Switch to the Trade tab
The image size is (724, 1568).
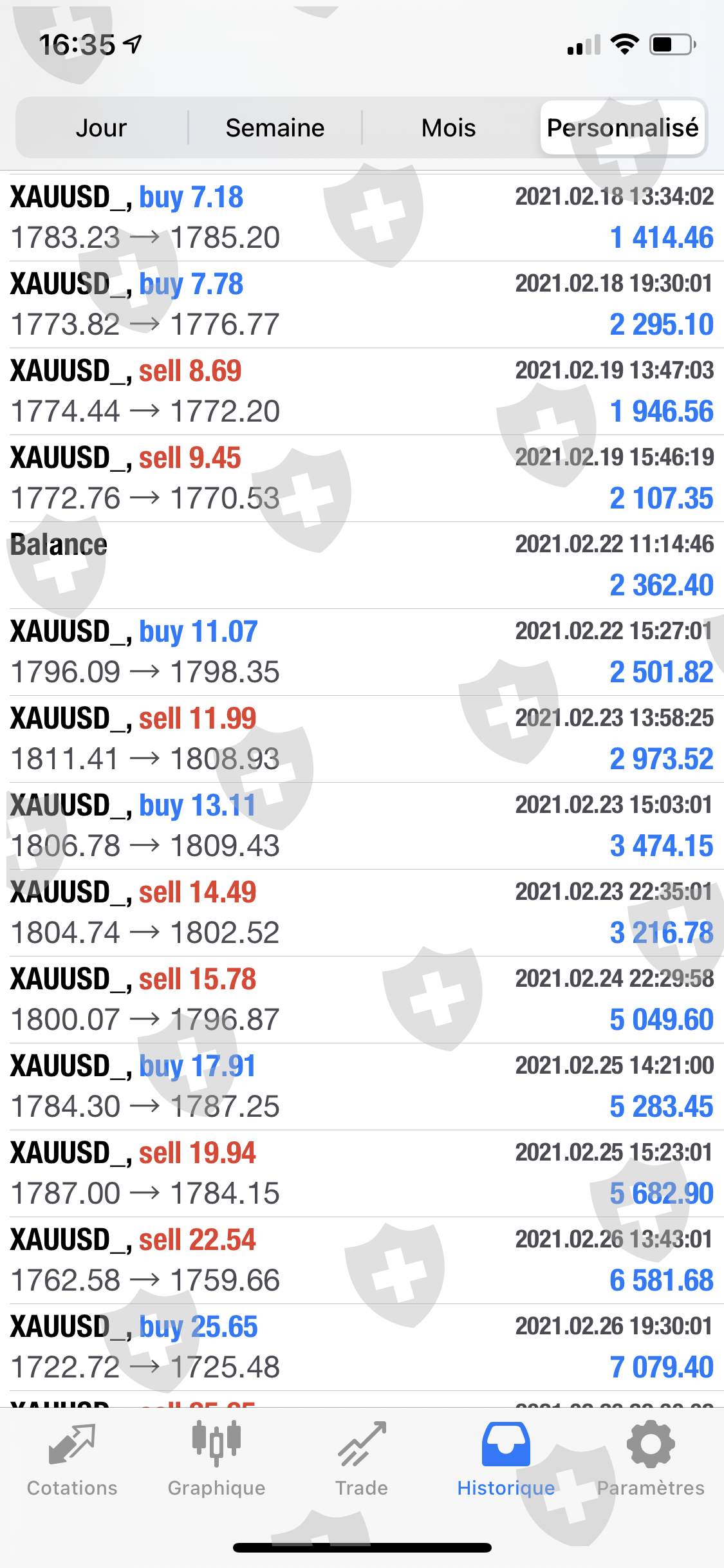[362, 1459]
